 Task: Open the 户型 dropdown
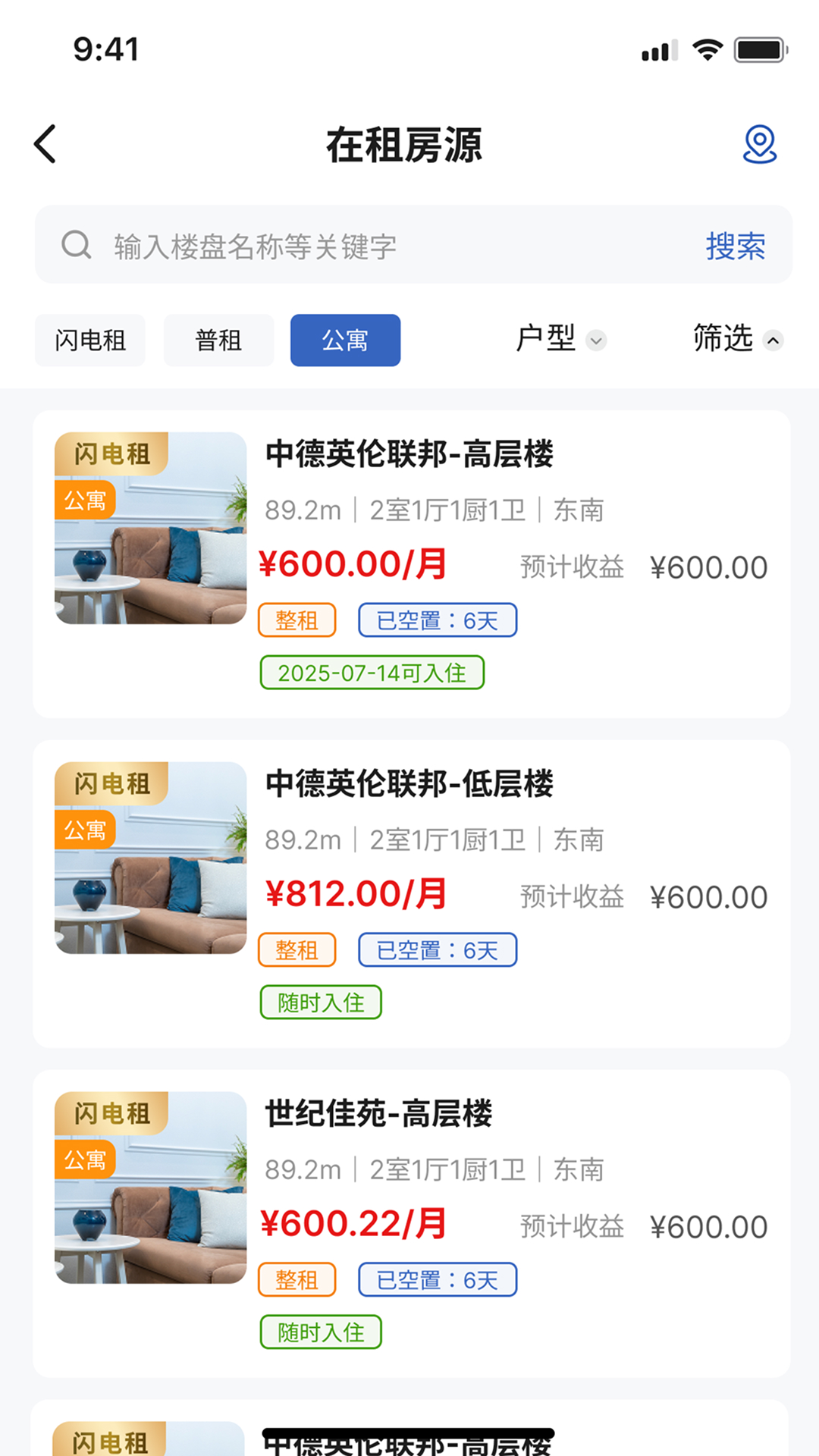(548, 340)
